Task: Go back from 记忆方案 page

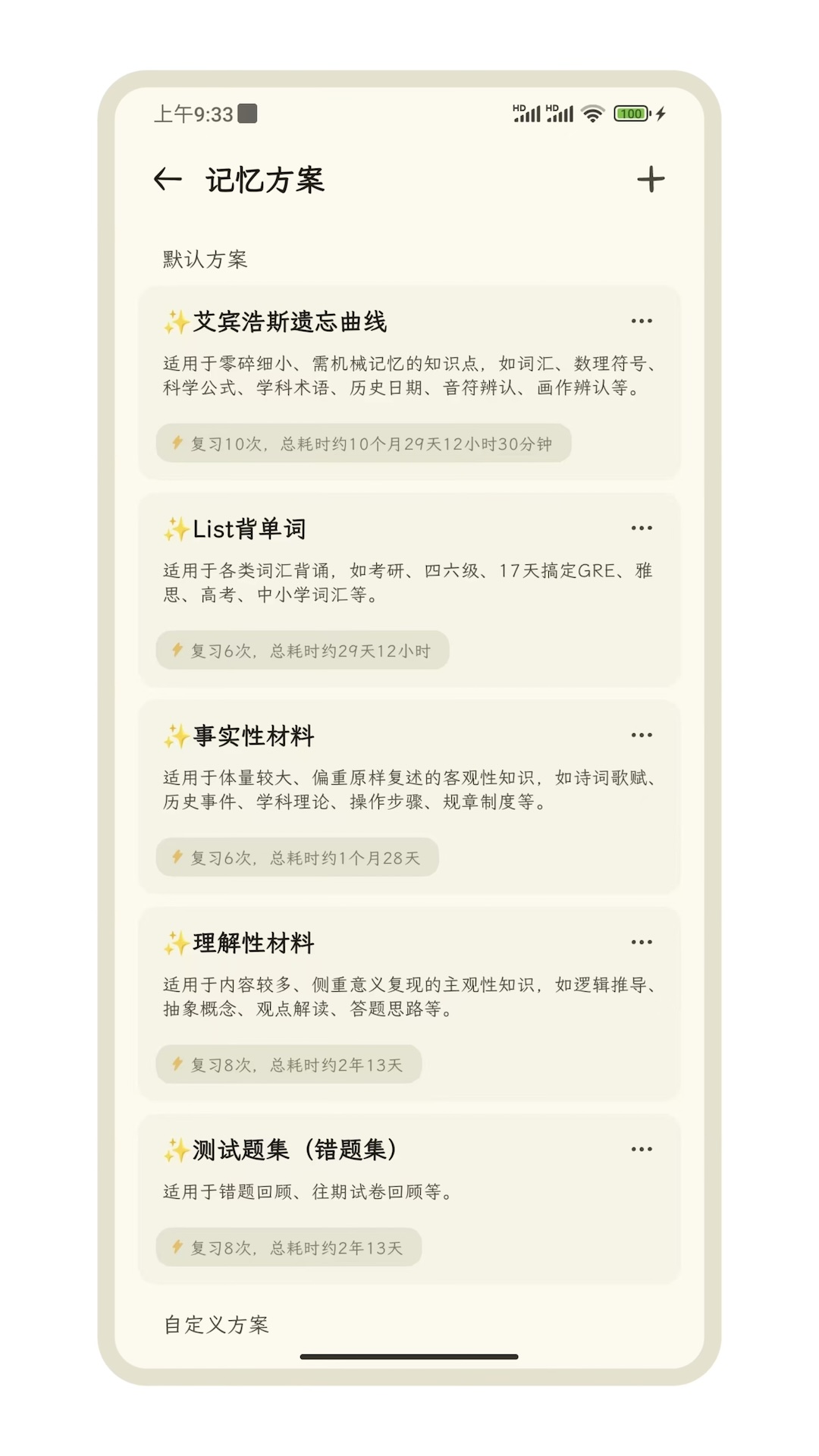Action: coord(168,180)
